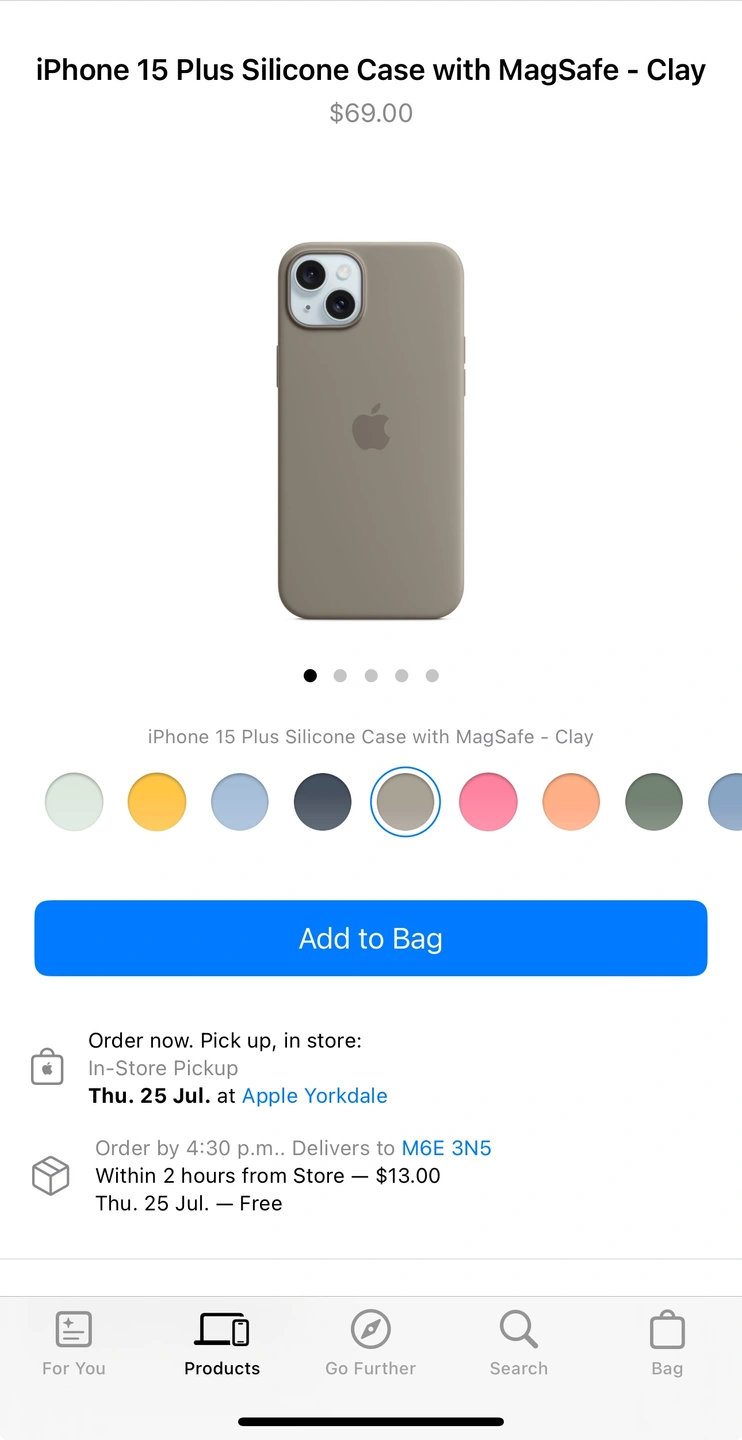Add the Clay case to bag
Viewport: 742px width, 1440px height.
click(x=371, y=938)
